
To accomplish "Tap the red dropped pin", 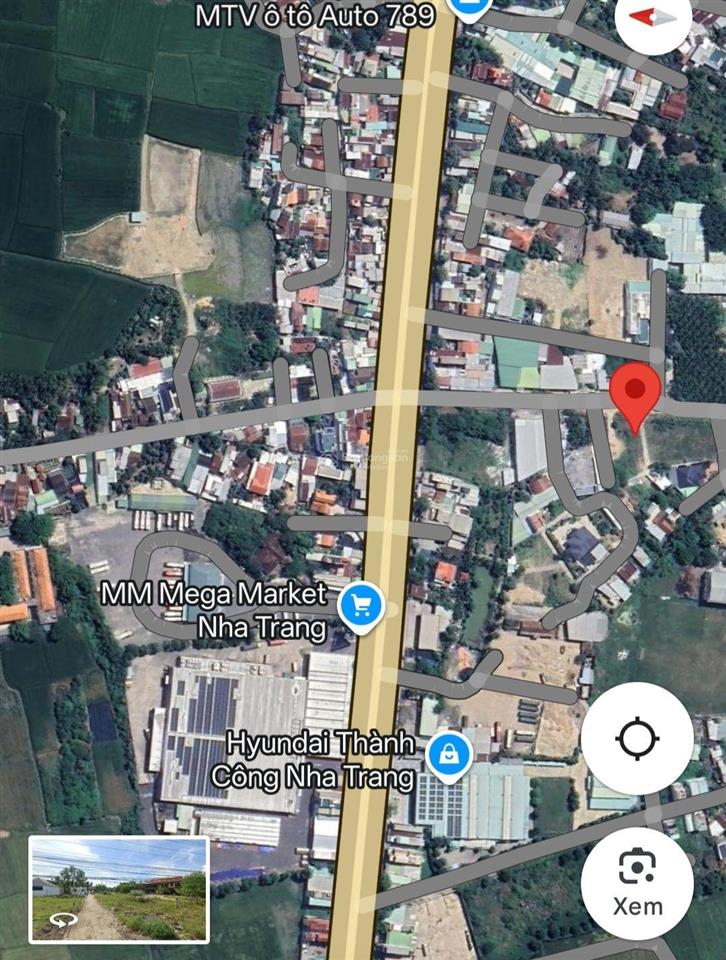I will pyautogui.click(x=636, y=392).
